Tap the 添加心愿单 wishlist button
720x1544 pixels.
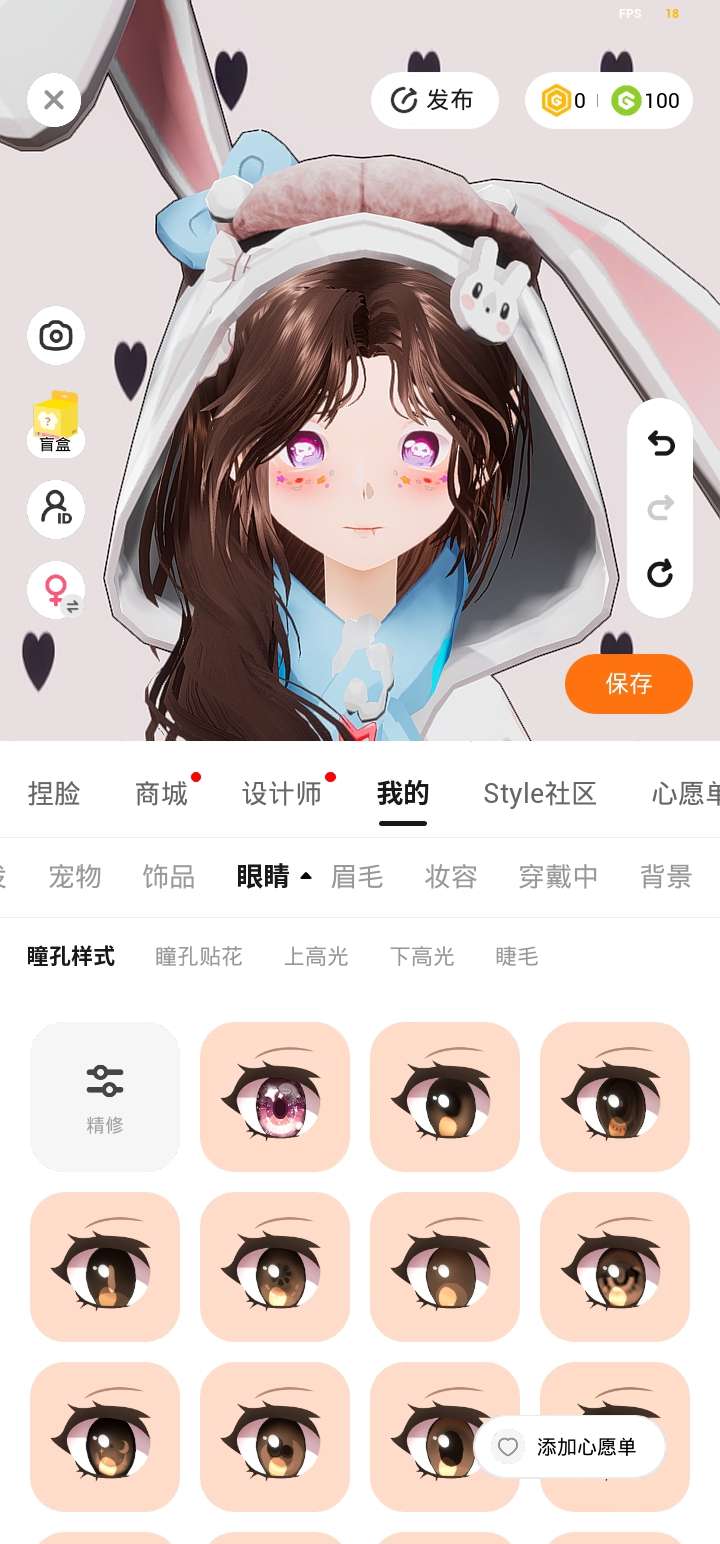click(x=570, y=1447)
